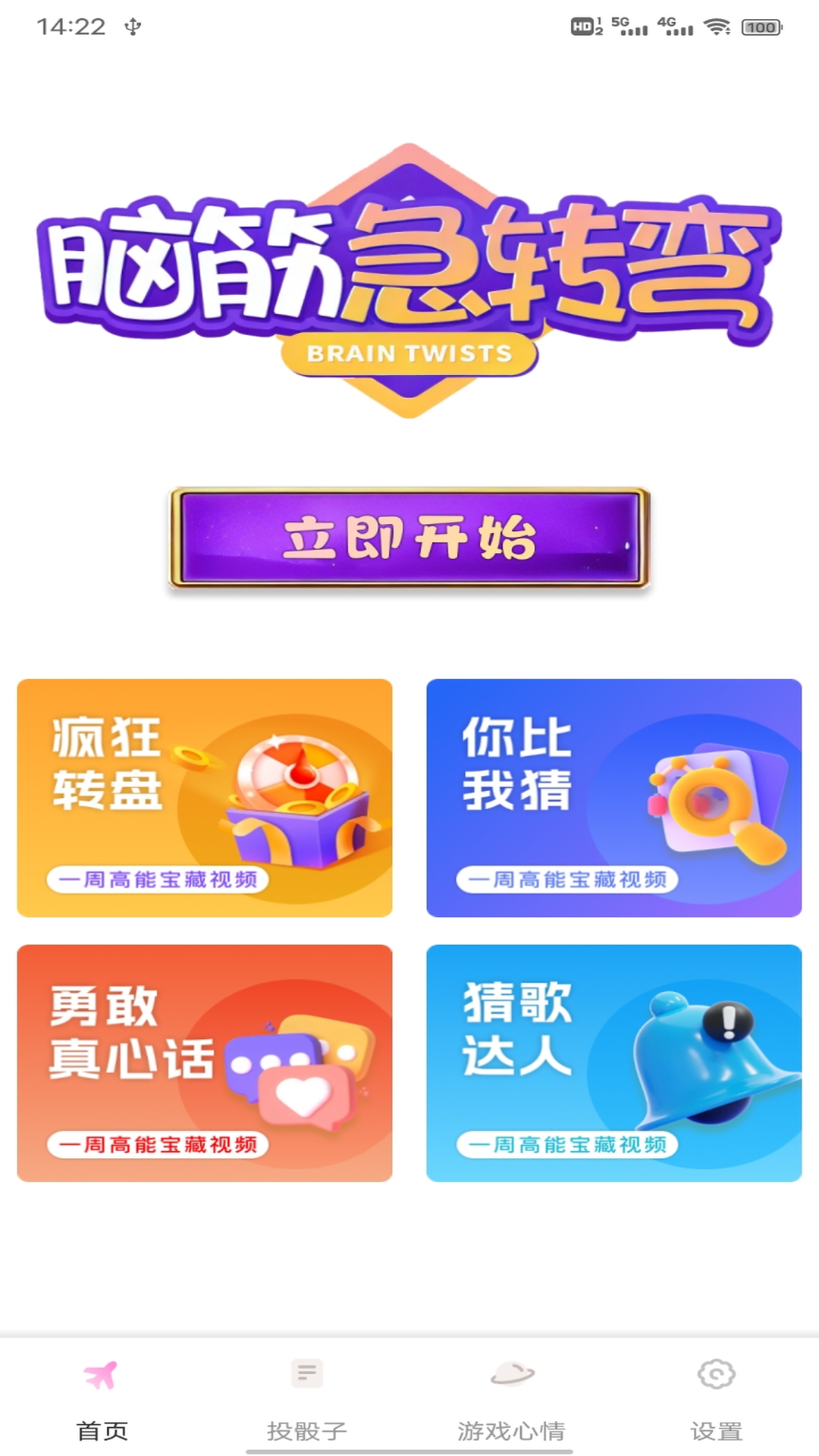This screenshot has width=819, height=1456.
Task: Tap the BRAIN TWISTS logo banner
Action: pyautogui.click(x=409, y=281)
